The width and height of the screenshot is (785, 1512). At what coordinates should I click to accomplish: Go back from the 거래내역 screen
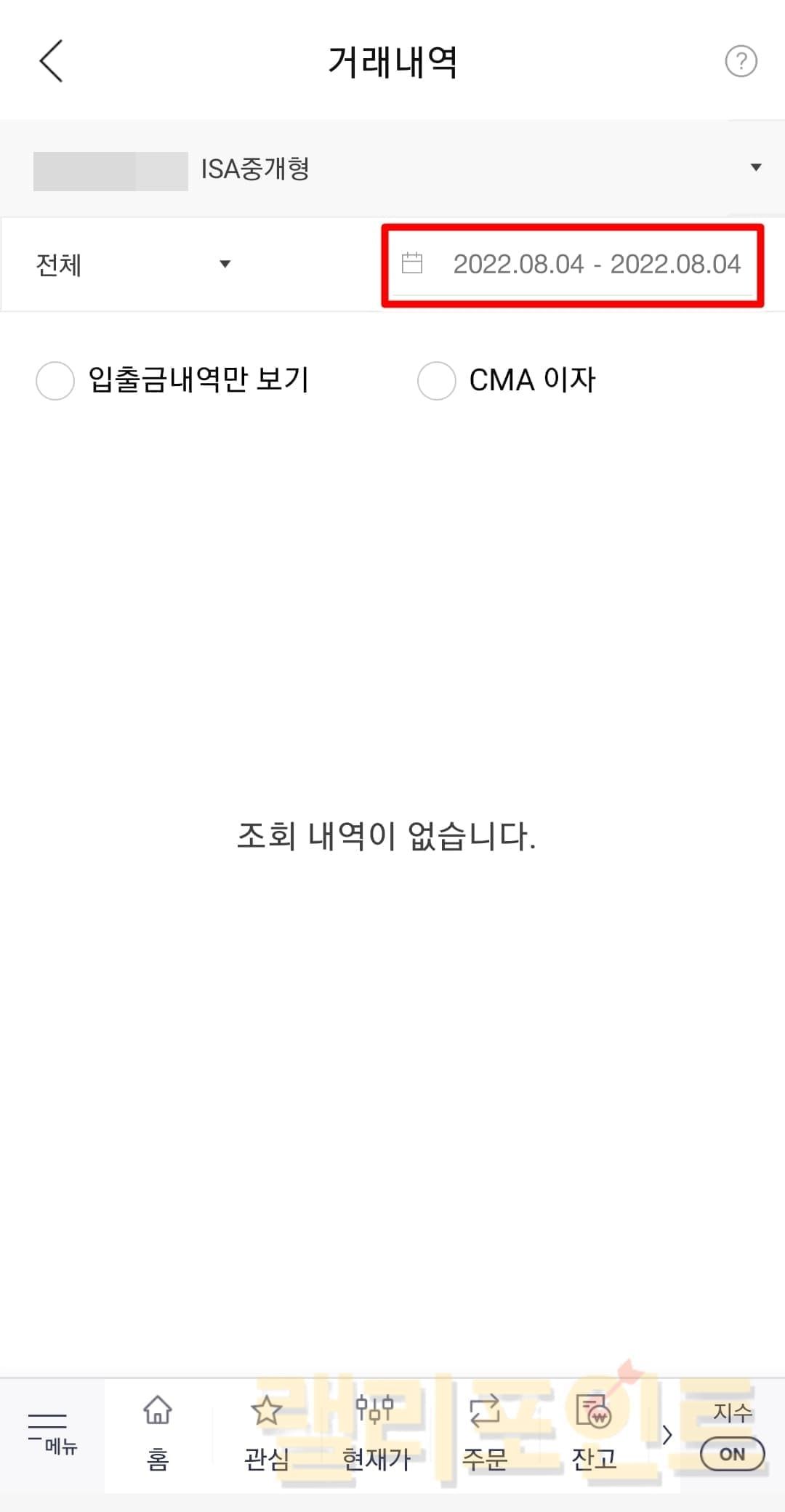[51, 61]
